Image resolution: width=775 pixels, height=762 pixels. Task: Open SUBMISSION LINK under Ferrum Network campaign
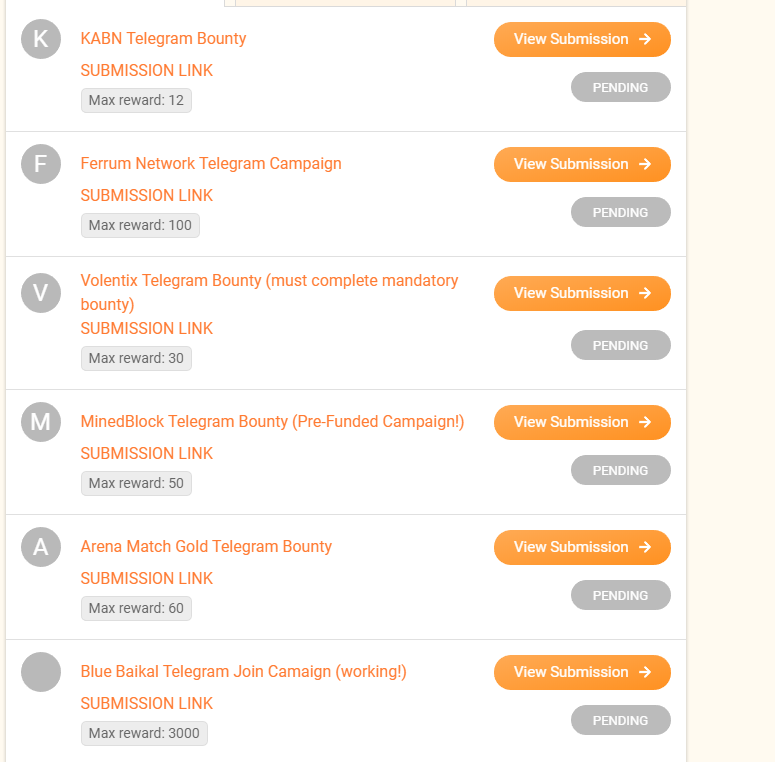tap(147, 196)
